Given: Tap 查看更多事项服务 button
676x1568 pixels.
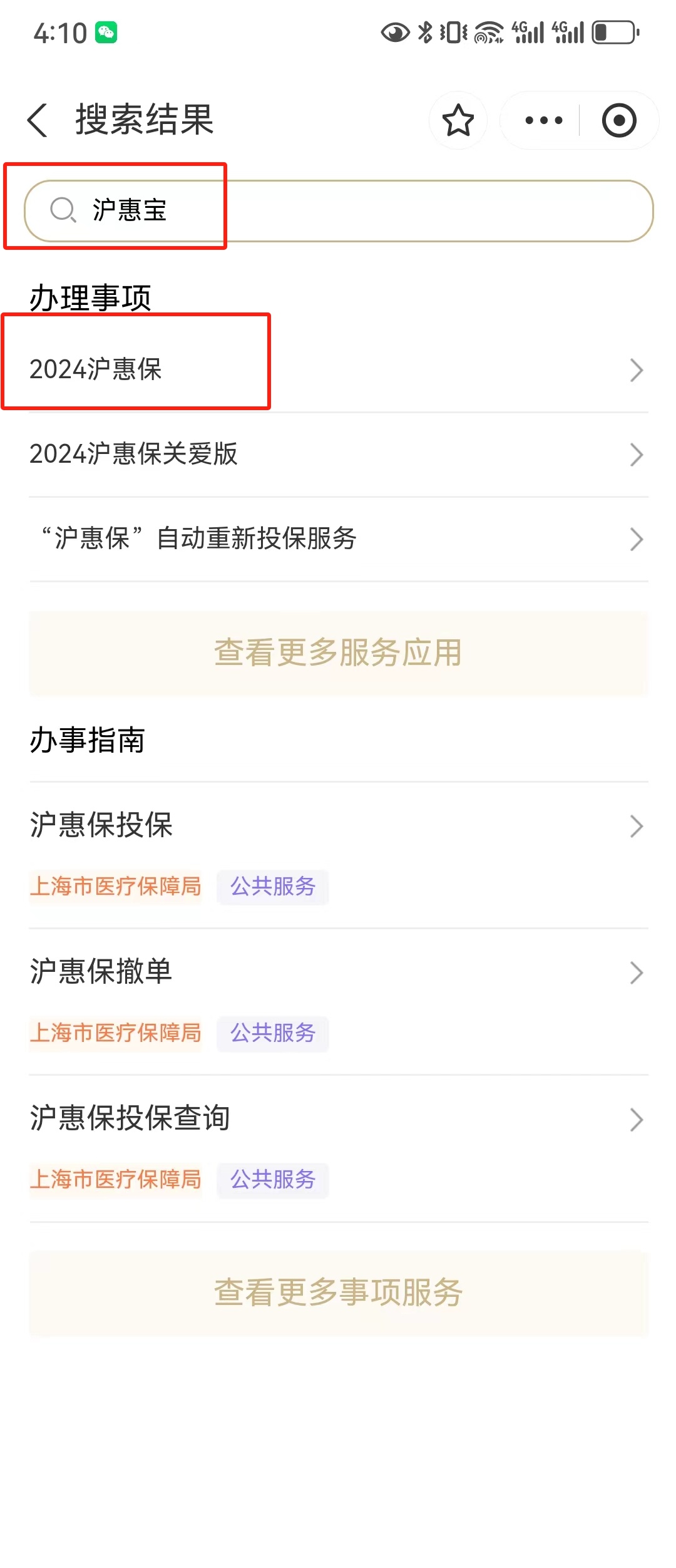Looking at the screenshot, I should point(338,1293).
